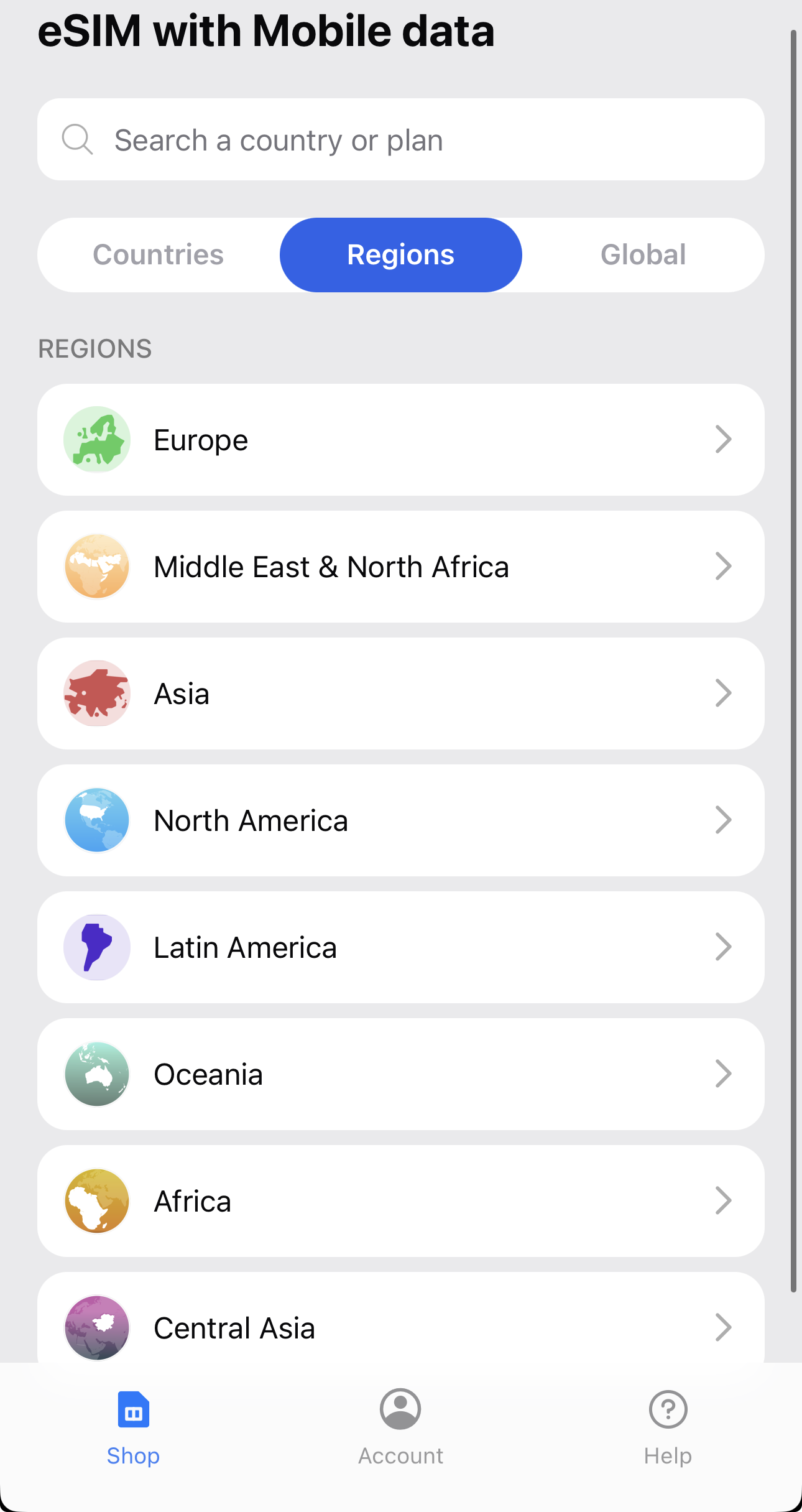This screenshot has height=1512, width=802.
Task: Click the golden Africa globe icon
Action: pos(96,1200)
